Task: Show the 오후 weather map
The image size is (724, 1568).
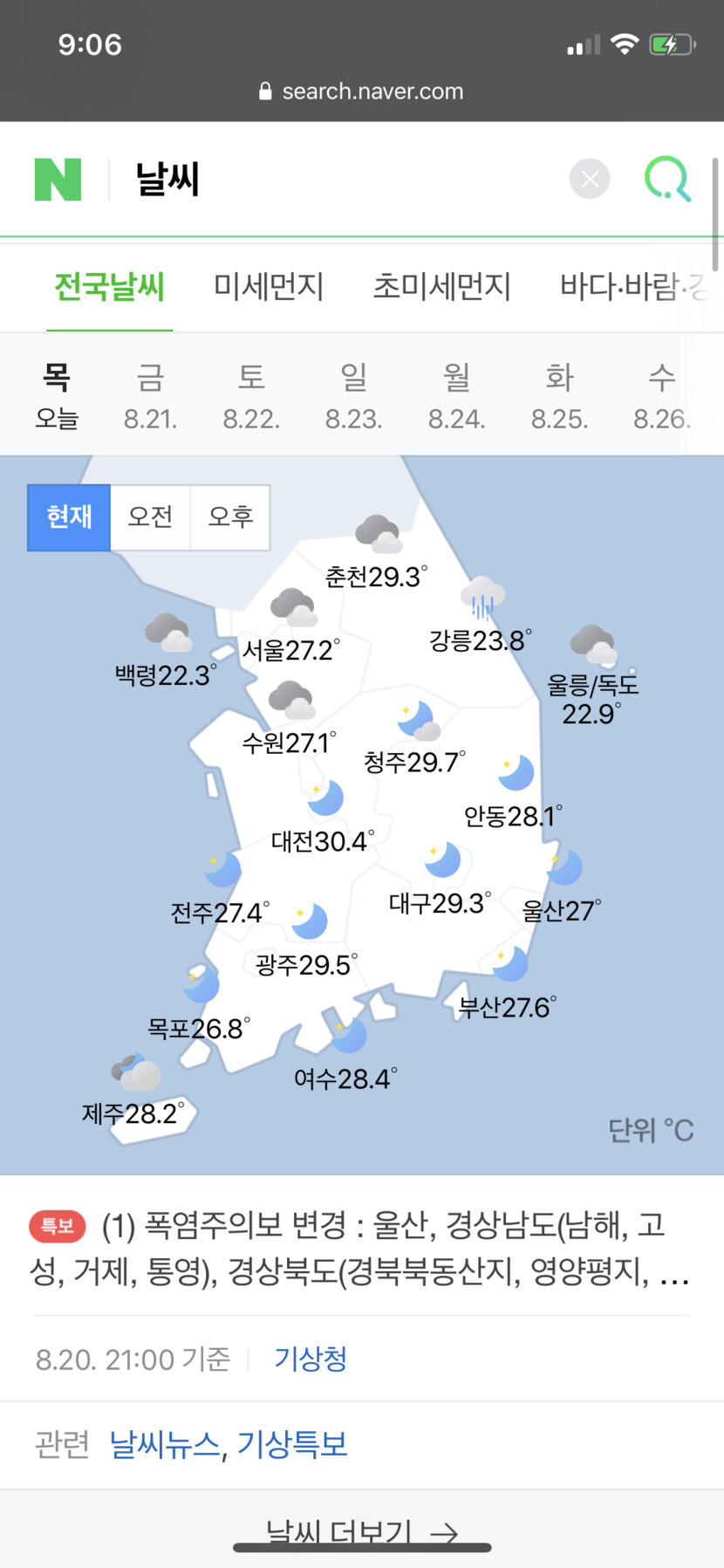Action: pos(230,517)
